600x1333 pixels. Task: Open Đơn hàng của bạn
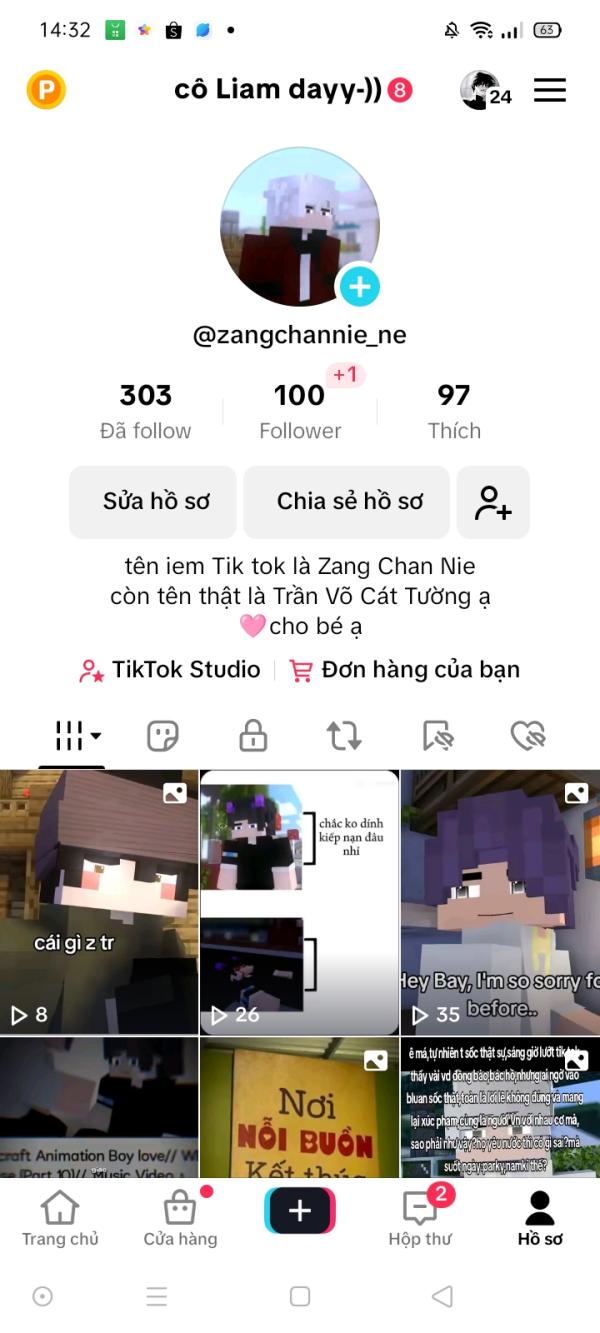pos(405,670)
